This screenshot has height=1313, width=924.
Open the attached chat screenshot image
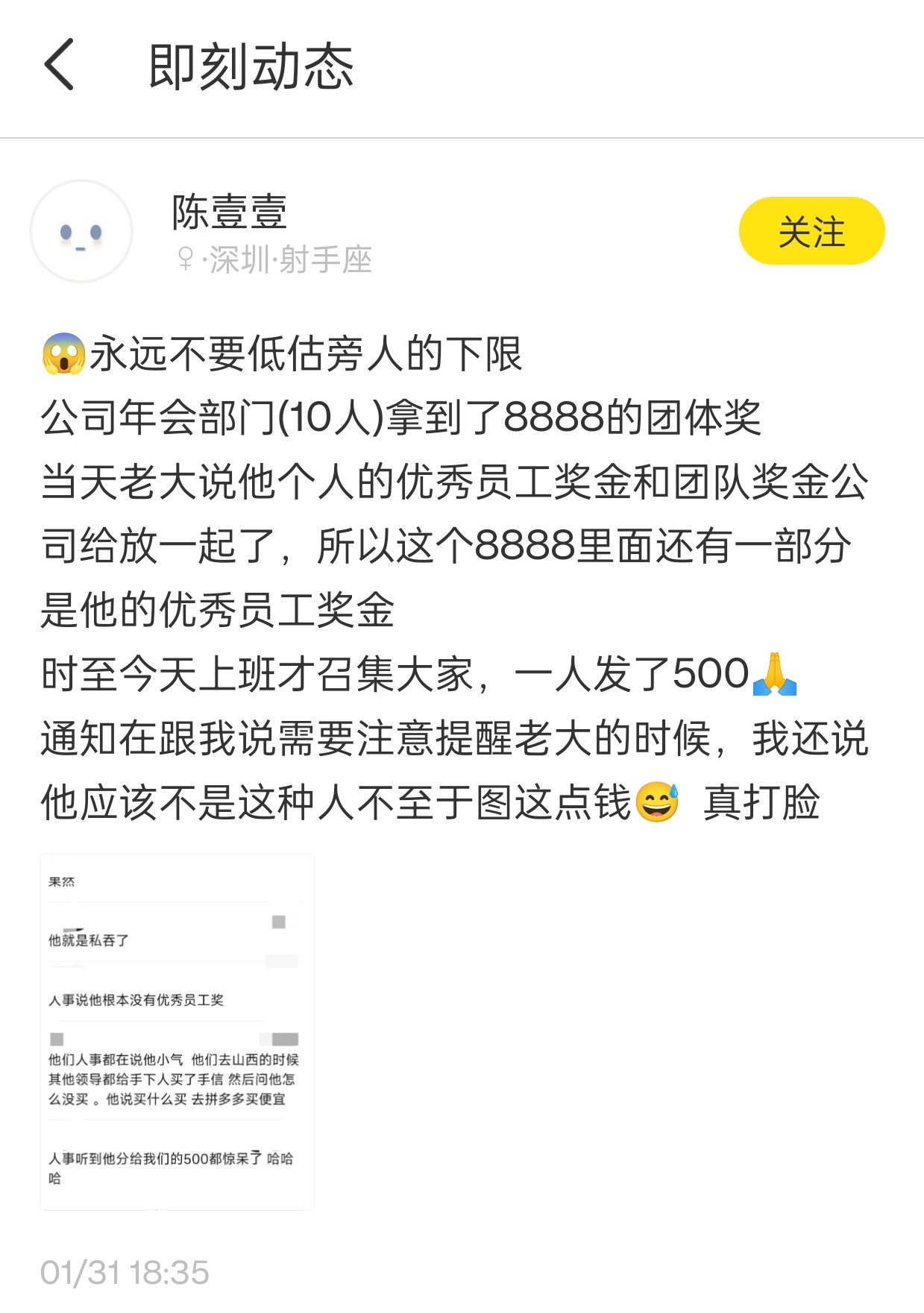(177, 1031)
